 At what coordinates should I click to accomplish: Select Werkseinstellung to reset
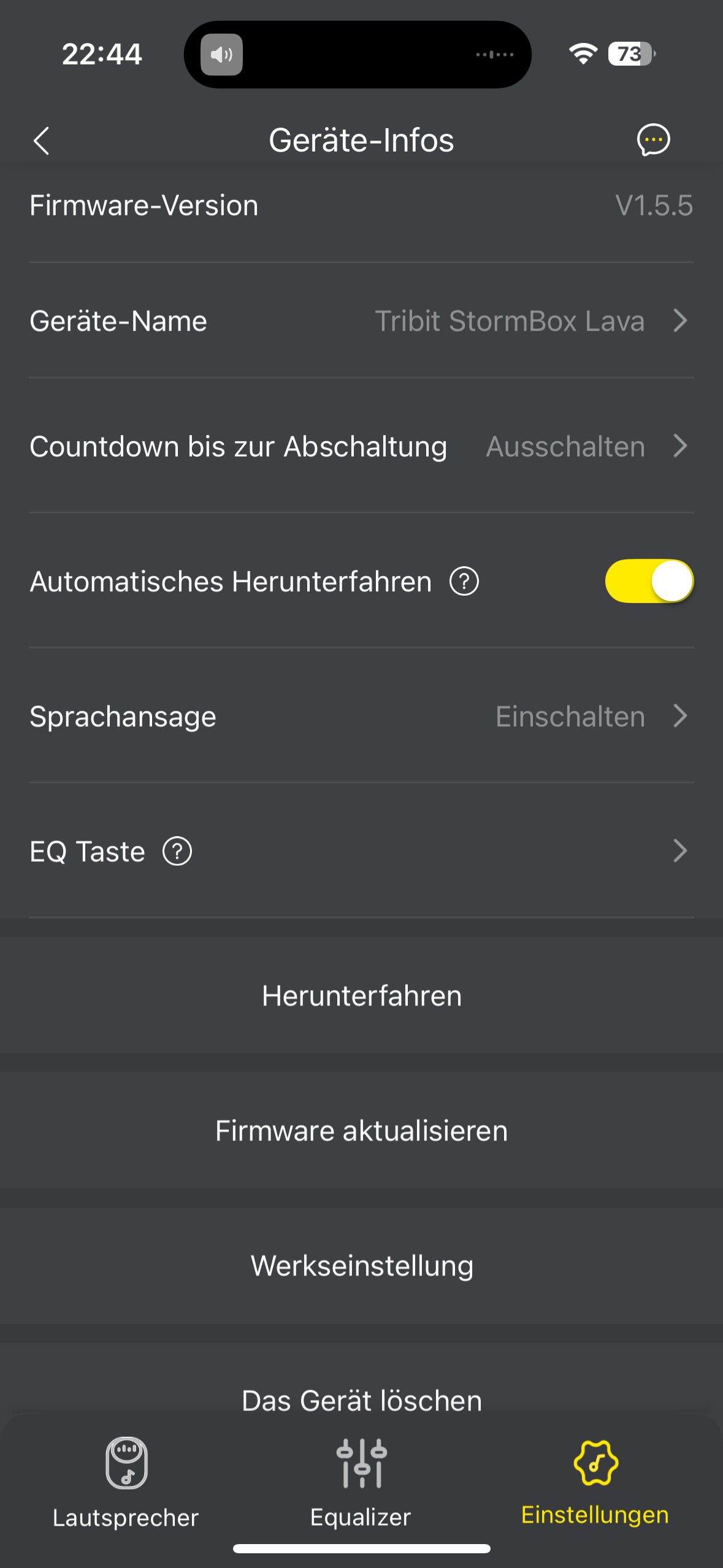pyautogui.click(x=361, y=1266)
